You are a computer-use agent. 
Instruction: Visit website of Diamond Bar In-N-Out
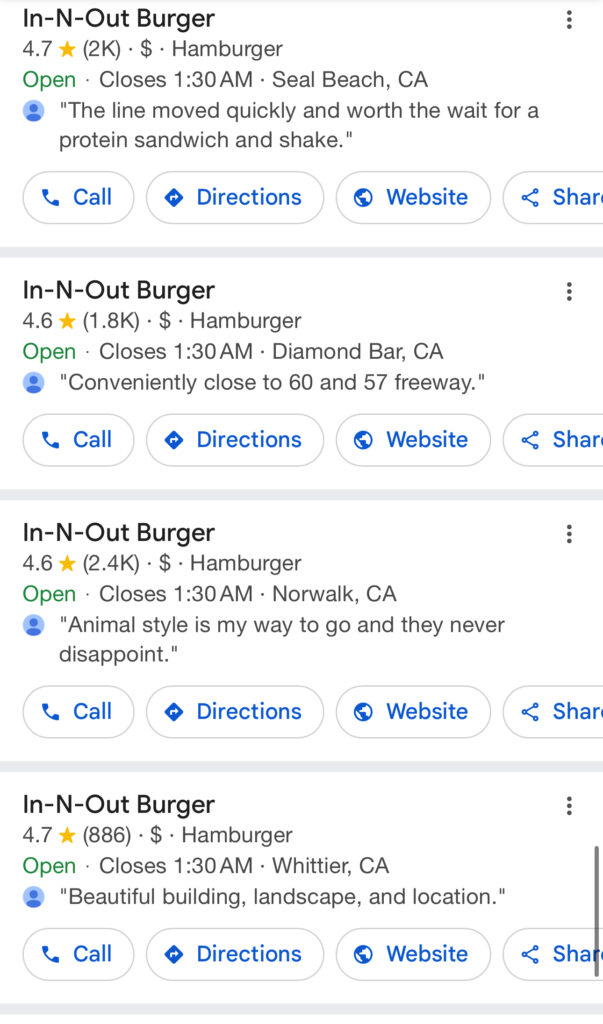tap(413, 440)
